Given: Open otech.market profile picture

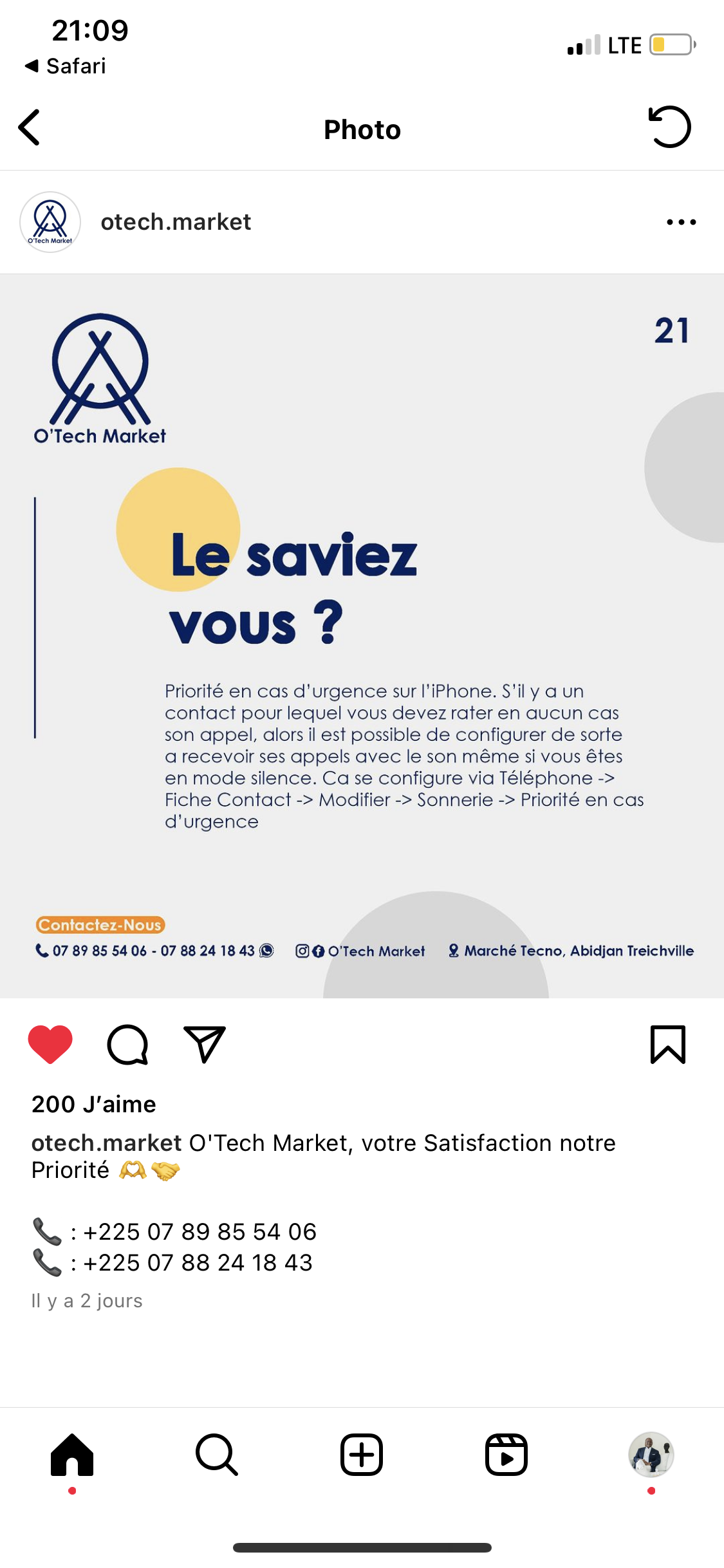Looking at the screenshot, I should tap(50, 222).
